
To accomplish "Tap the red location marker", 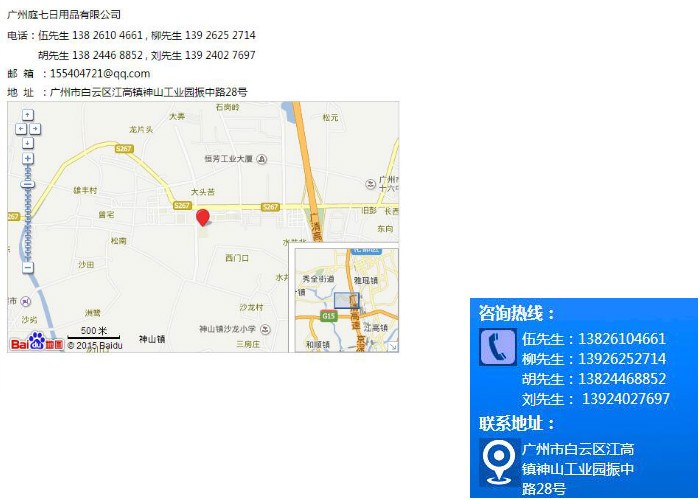I will pos(202,217).
